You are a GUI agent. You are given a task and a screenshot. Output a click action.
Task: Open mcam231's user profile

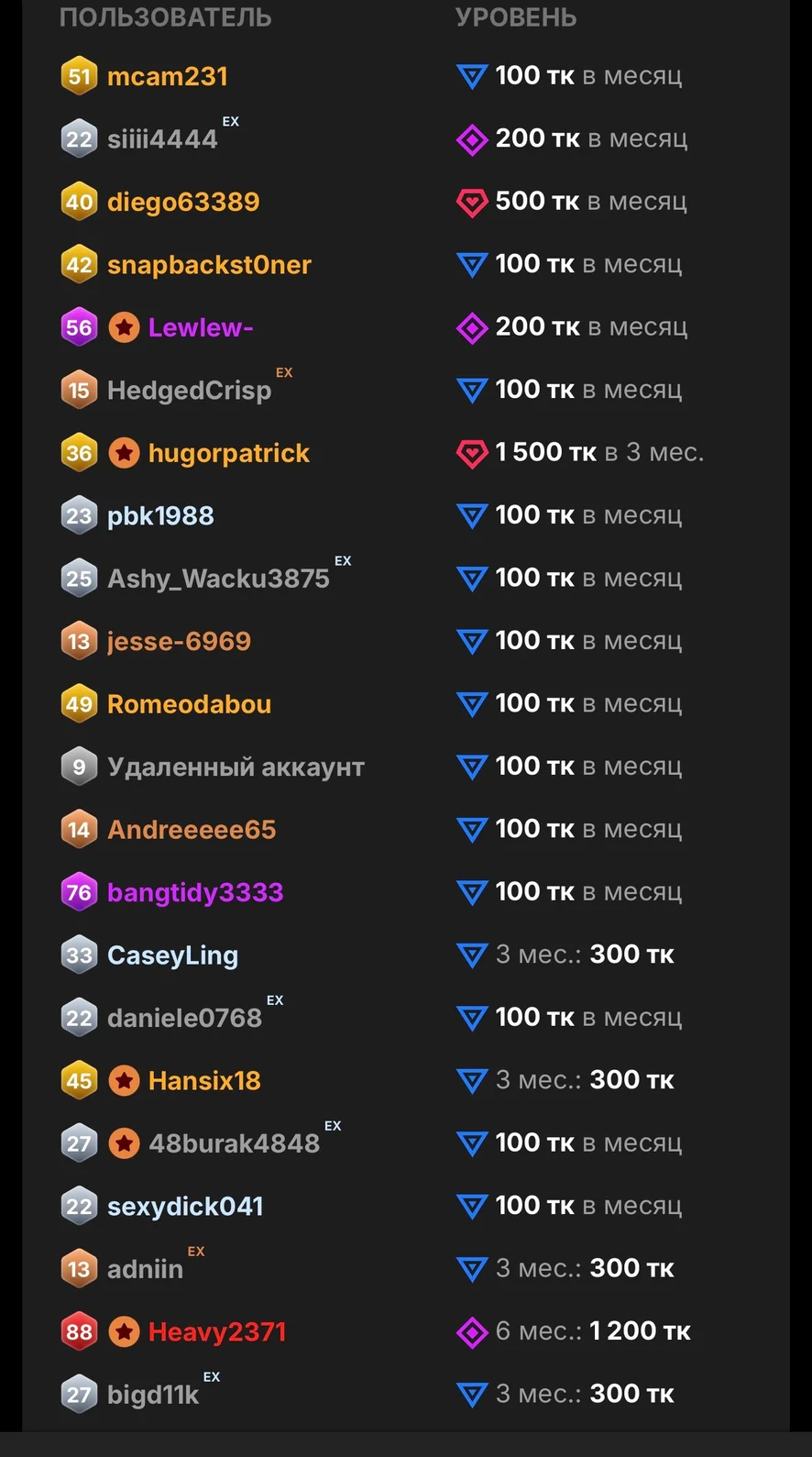point(167,76)
